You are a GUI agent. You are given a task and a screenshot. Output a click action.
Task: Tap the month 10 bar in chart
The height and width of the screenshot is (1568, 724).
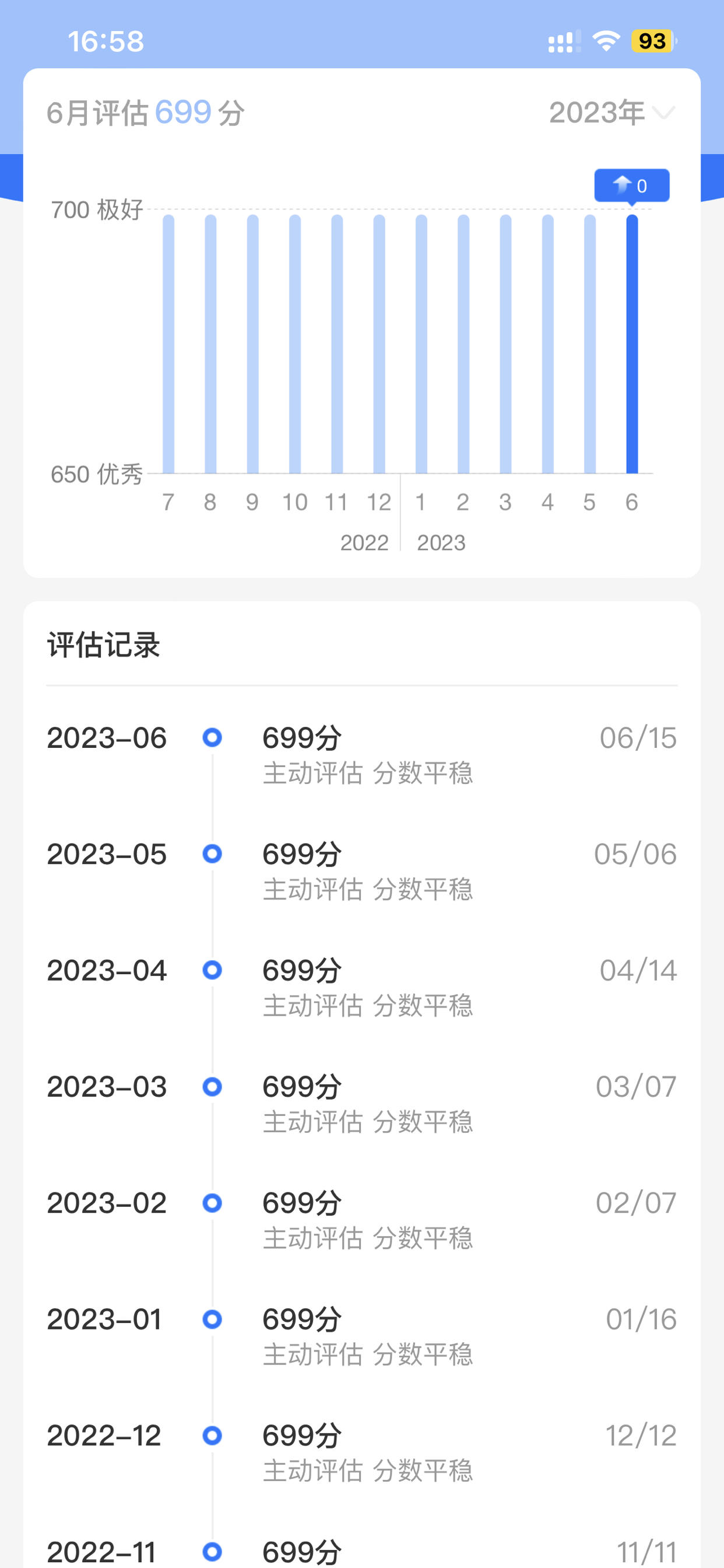click(x=295, y=344)
